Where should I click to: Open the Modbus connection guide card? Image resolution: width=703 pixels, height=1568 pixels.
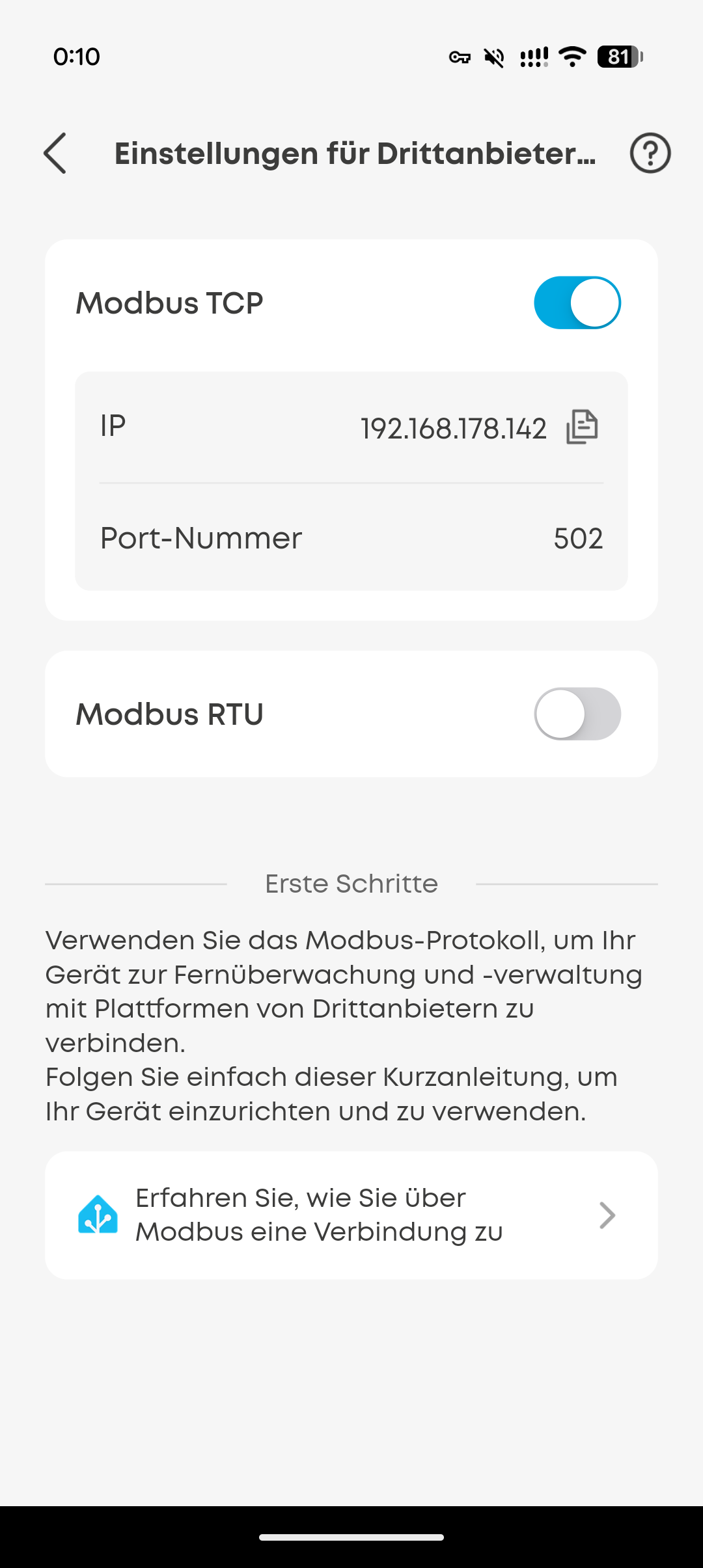pos(351,1215)
